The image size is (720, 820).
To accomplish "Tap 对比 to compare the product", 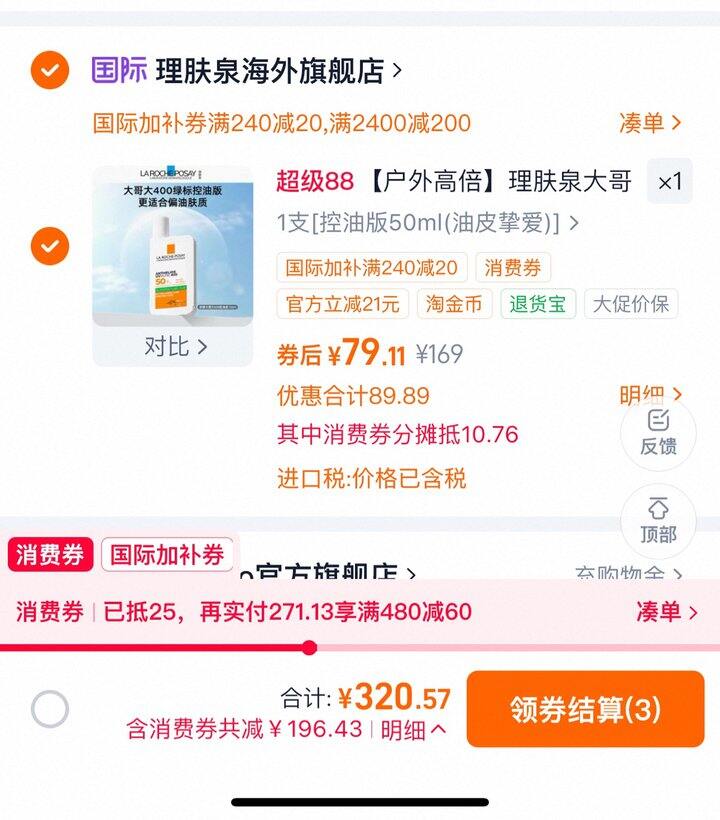I will [174, 347].
